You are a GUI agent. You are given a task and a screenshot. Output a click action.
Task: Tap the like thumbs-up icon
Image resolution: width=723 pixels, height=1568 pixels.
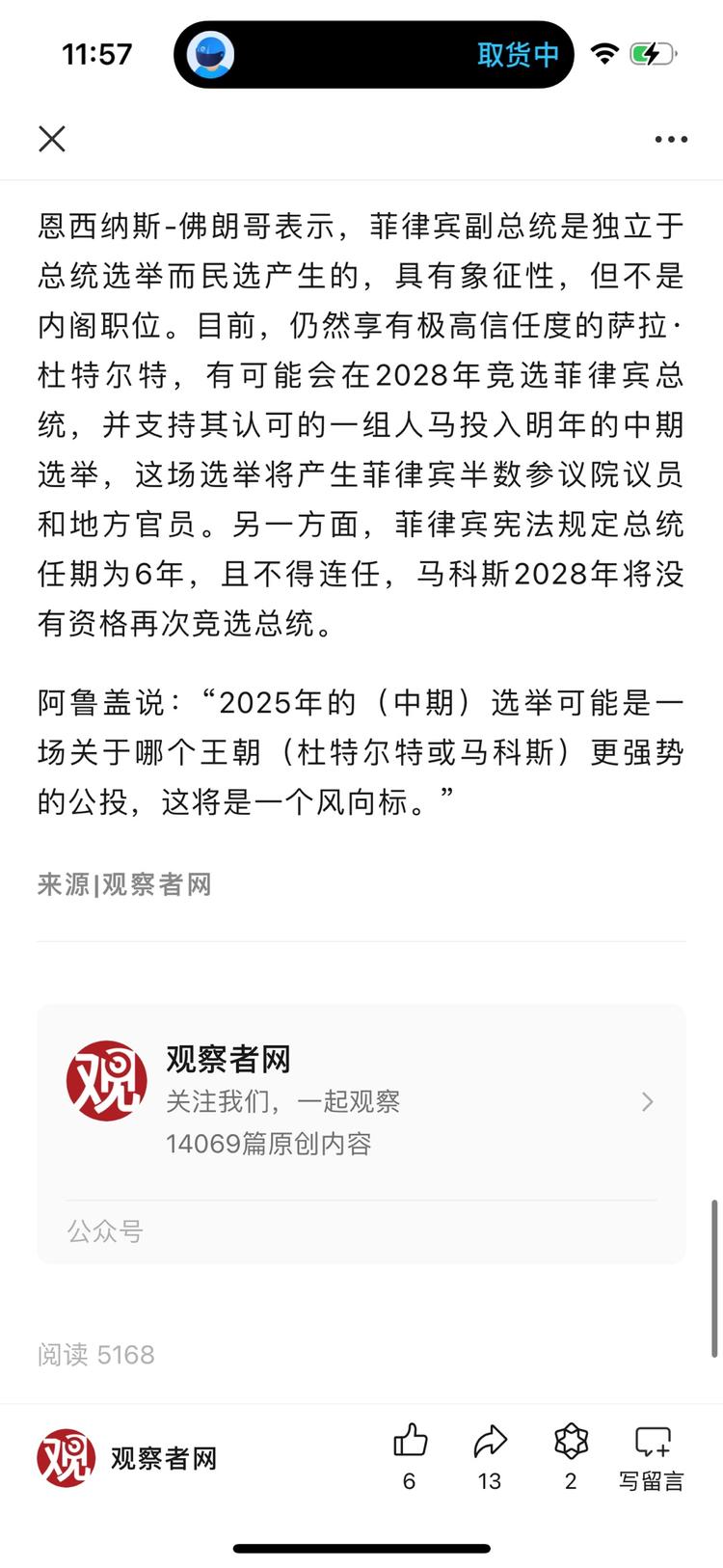coord(410,1442)
